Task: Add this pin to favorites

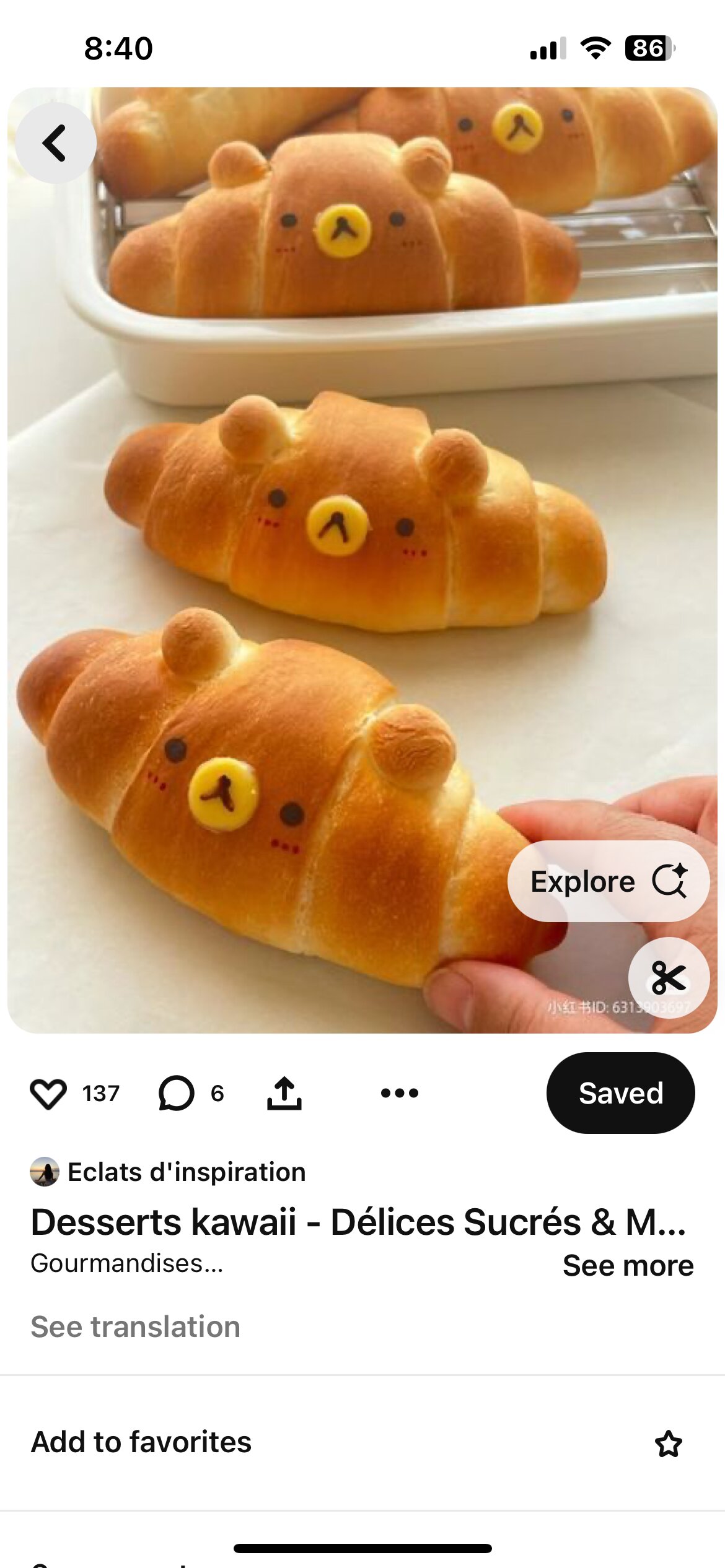Action: tap(362, 1442)
